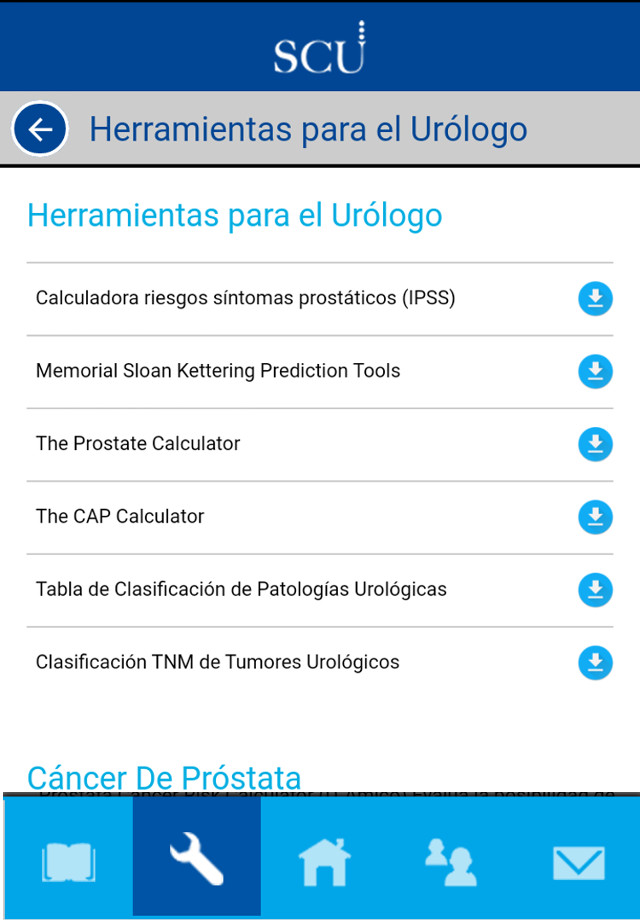Open the envelope mail tab
Image resolution: width=640 pixels, height=920 pixels.
(x=578, y=862)
